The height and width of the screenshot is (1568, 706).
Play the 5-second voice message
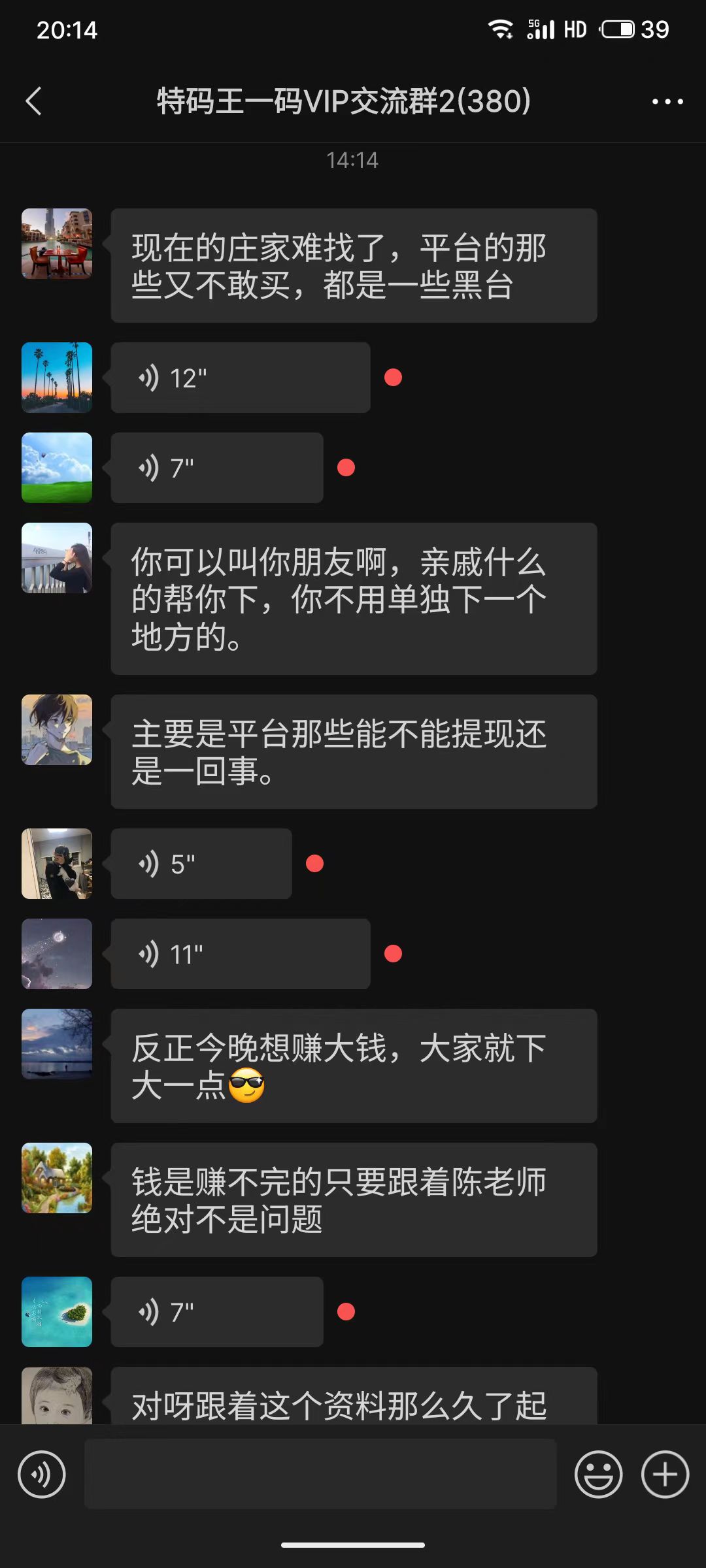pyautogui.click(x=201, y=864)
